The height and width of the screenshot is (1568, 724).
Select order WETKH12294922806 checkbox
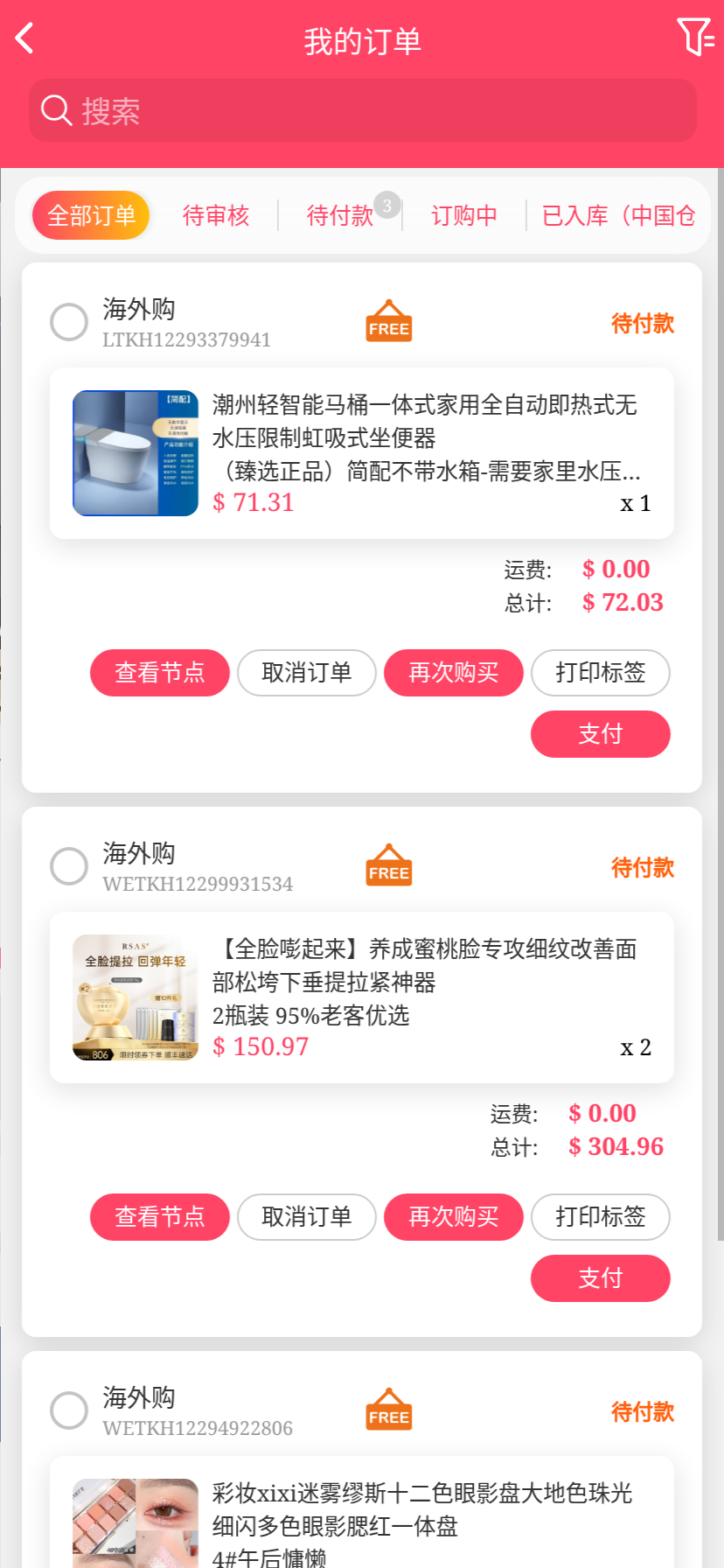pyautogui.click(x=69, y=1410)
